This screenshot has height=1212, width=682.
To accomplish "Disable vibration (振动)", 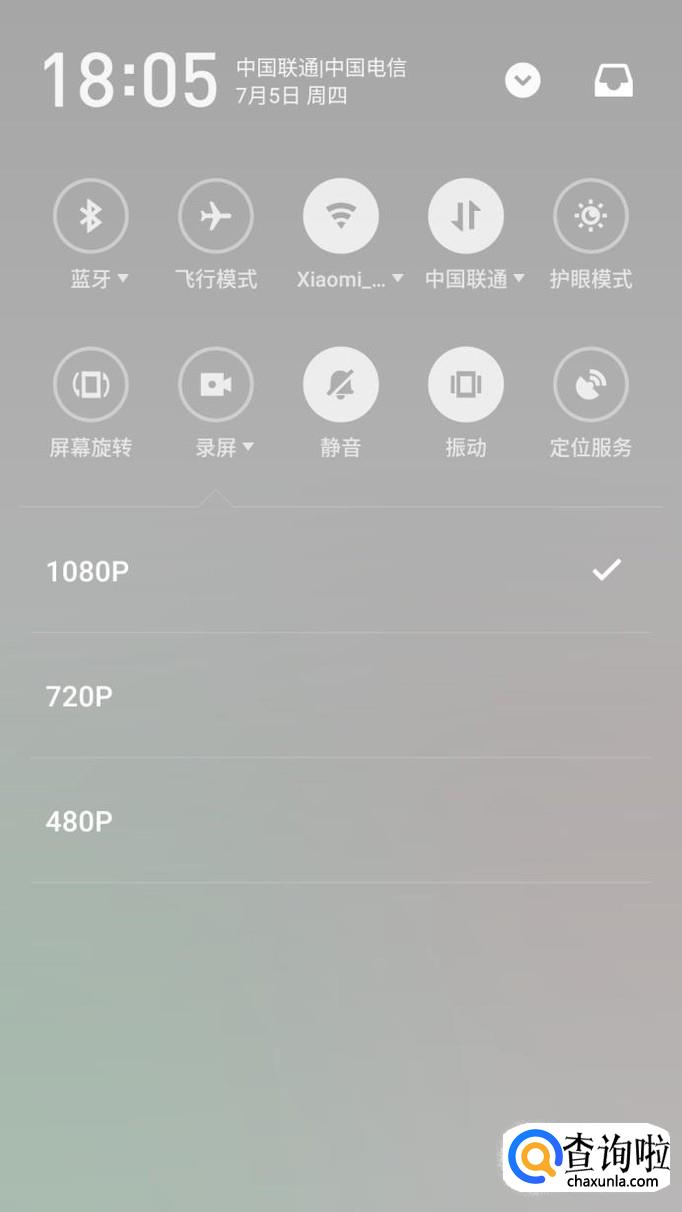I will pyautogui.click(x=466, y=384).
